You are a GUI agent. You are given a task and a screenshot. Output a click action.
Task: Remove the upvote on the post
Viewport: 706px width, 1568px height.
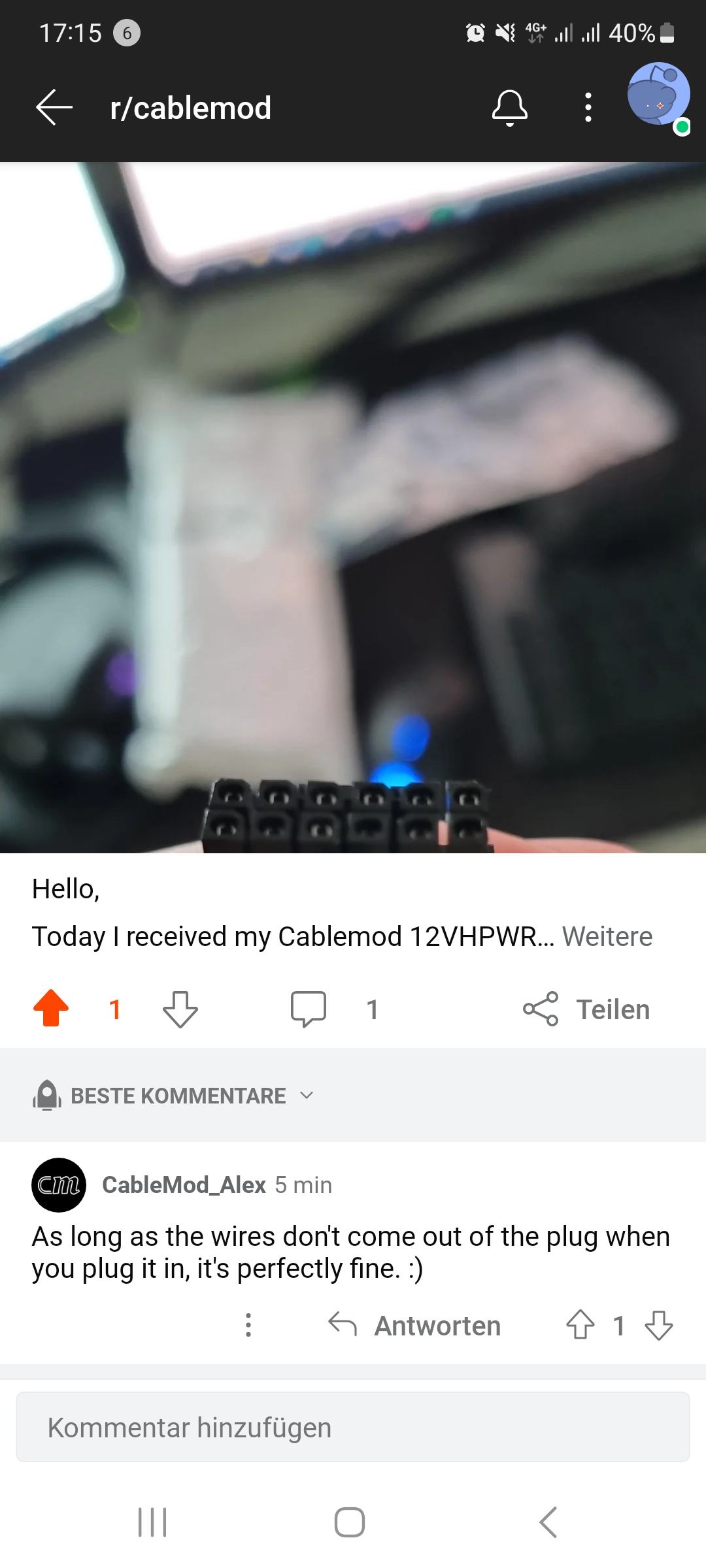pyautogui.click(x=51, y=1009)
